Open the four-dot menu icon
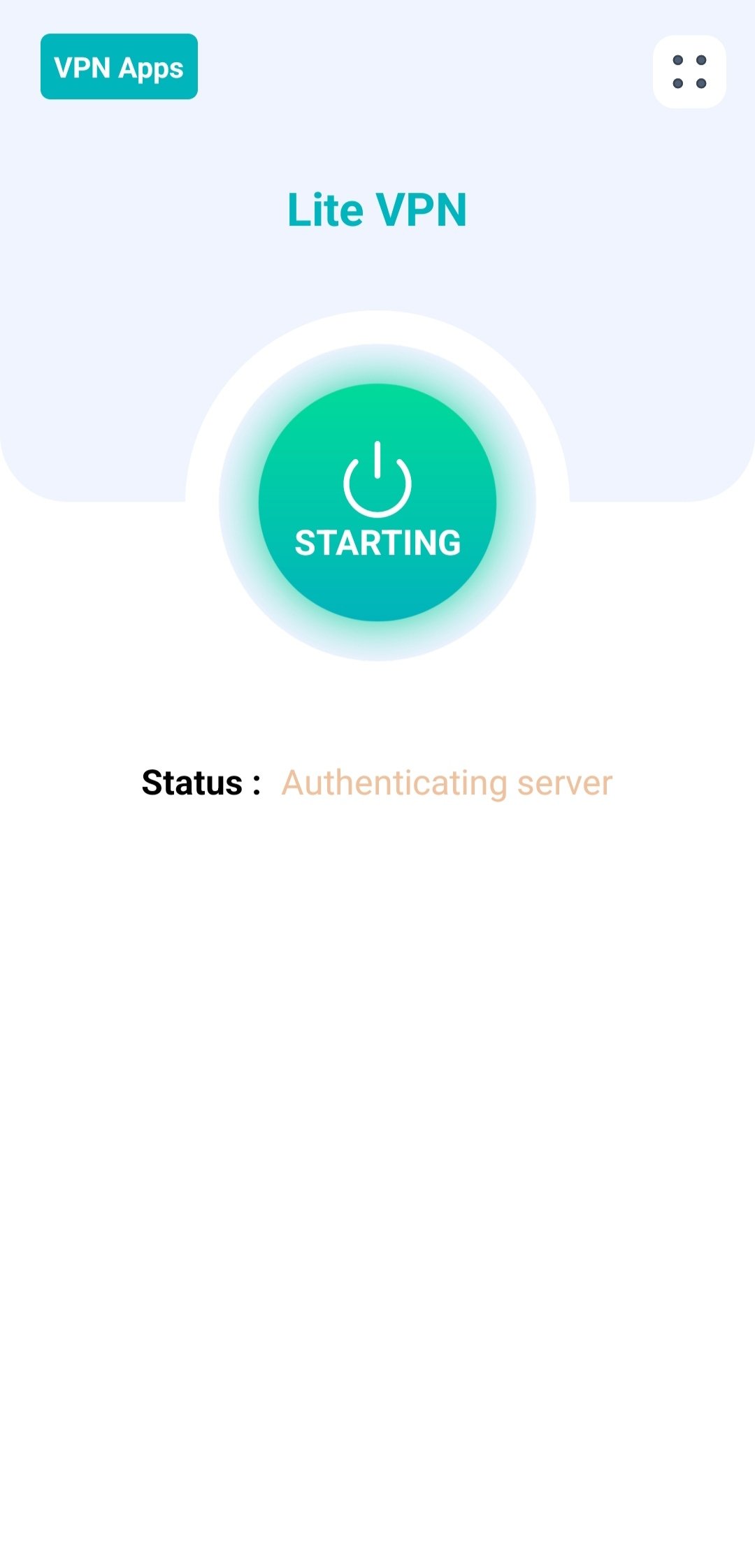Viewport: 755px width, 1568px height. [x=689, y=72]
